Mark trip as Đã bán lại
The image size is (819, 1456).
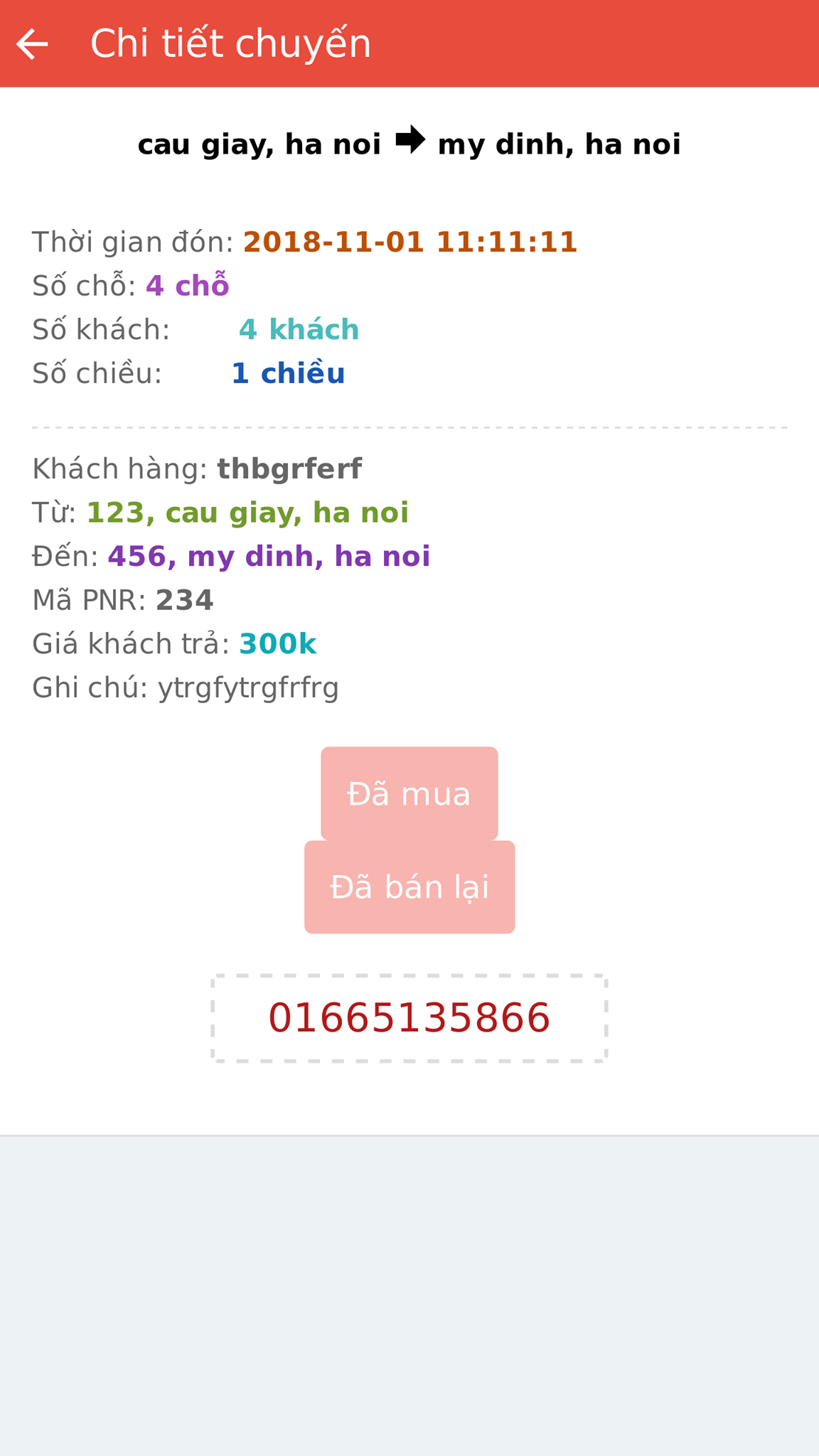click(x=409, y=887)
